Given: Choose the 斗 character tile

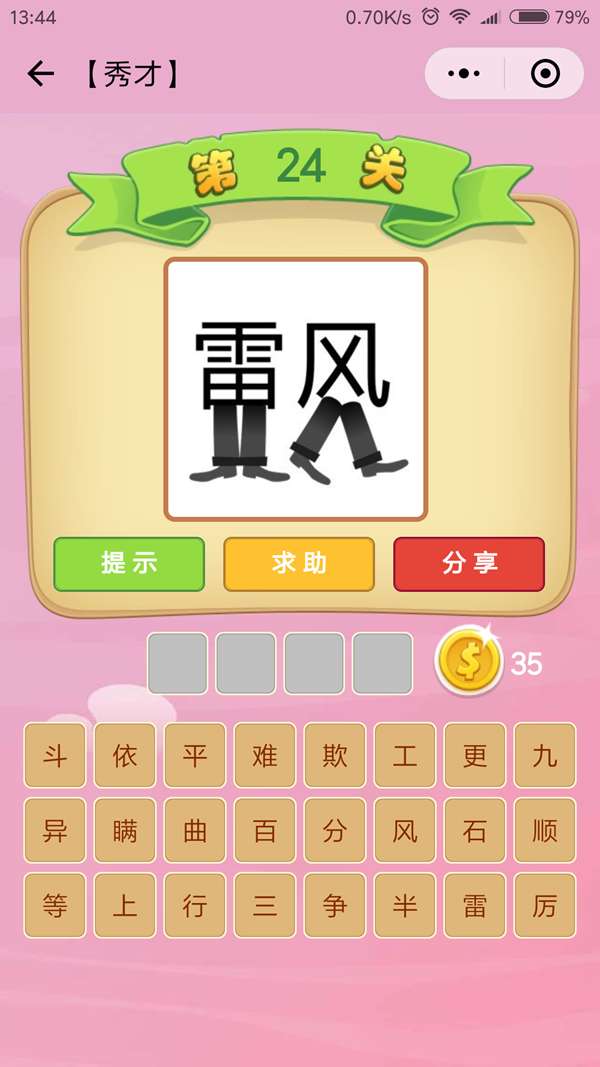Looking at the screenshot, I should pos(55,755).
